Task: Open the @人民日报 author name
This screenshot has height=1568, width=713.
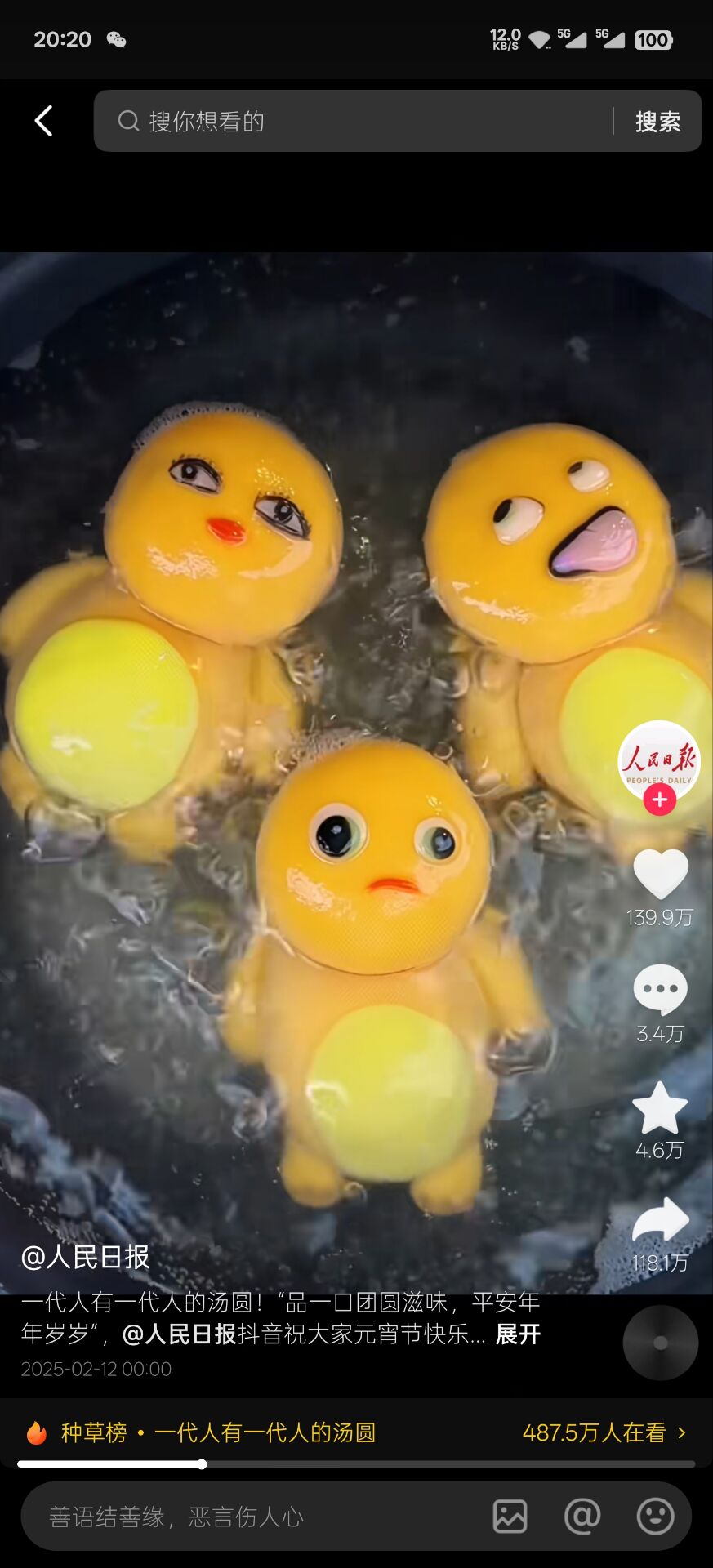Action: pyautogui.click(x=85, y=1257)
